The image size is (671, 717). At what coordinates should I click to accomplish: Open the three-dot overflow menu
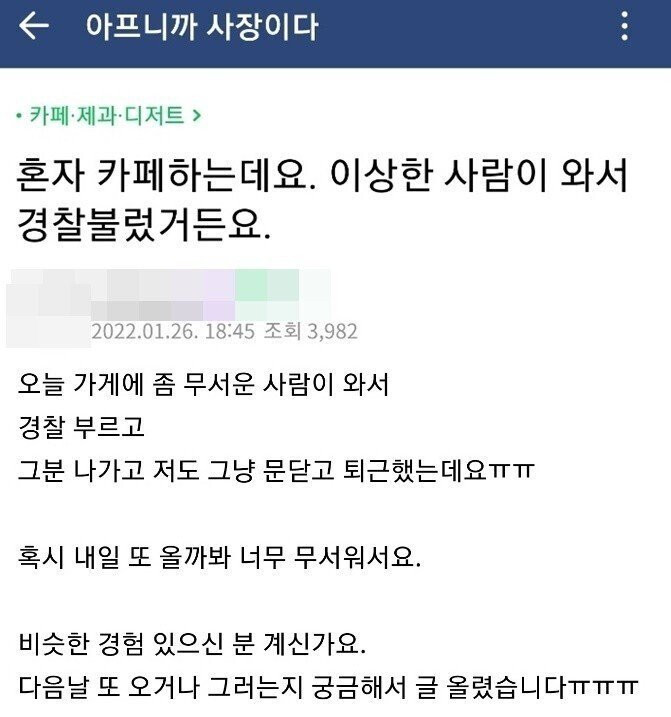[626, 27]
